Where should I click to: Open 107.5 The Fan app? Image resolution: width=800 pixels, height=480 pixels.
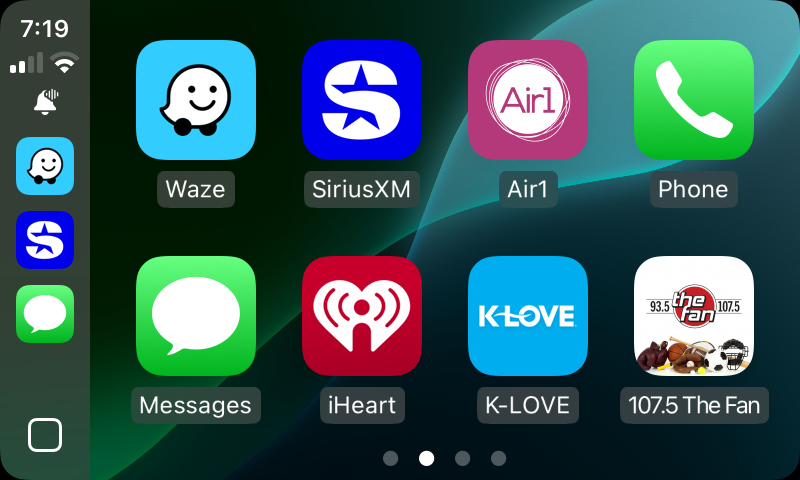[x=693, y=316]
